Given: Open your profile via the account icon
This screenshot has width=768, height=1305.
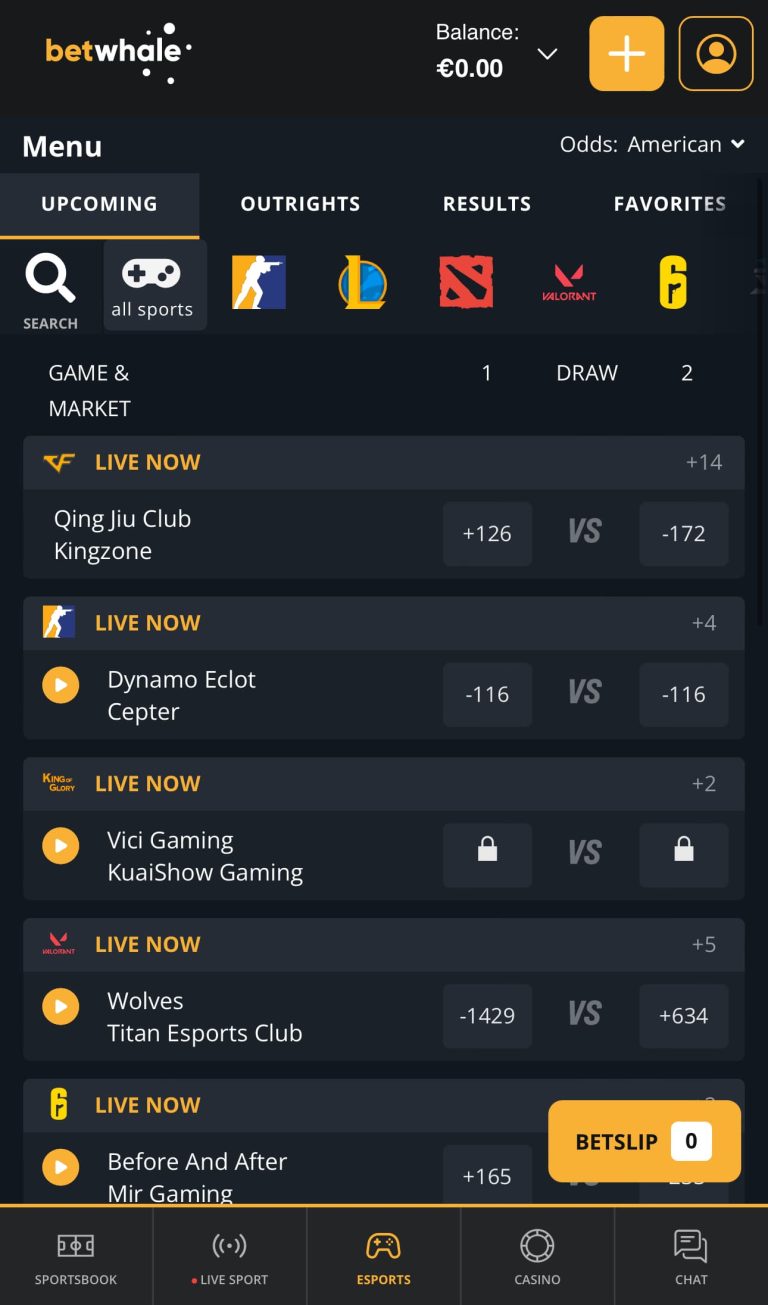Looking at the screenshot, I should click(x=715, y=53).
